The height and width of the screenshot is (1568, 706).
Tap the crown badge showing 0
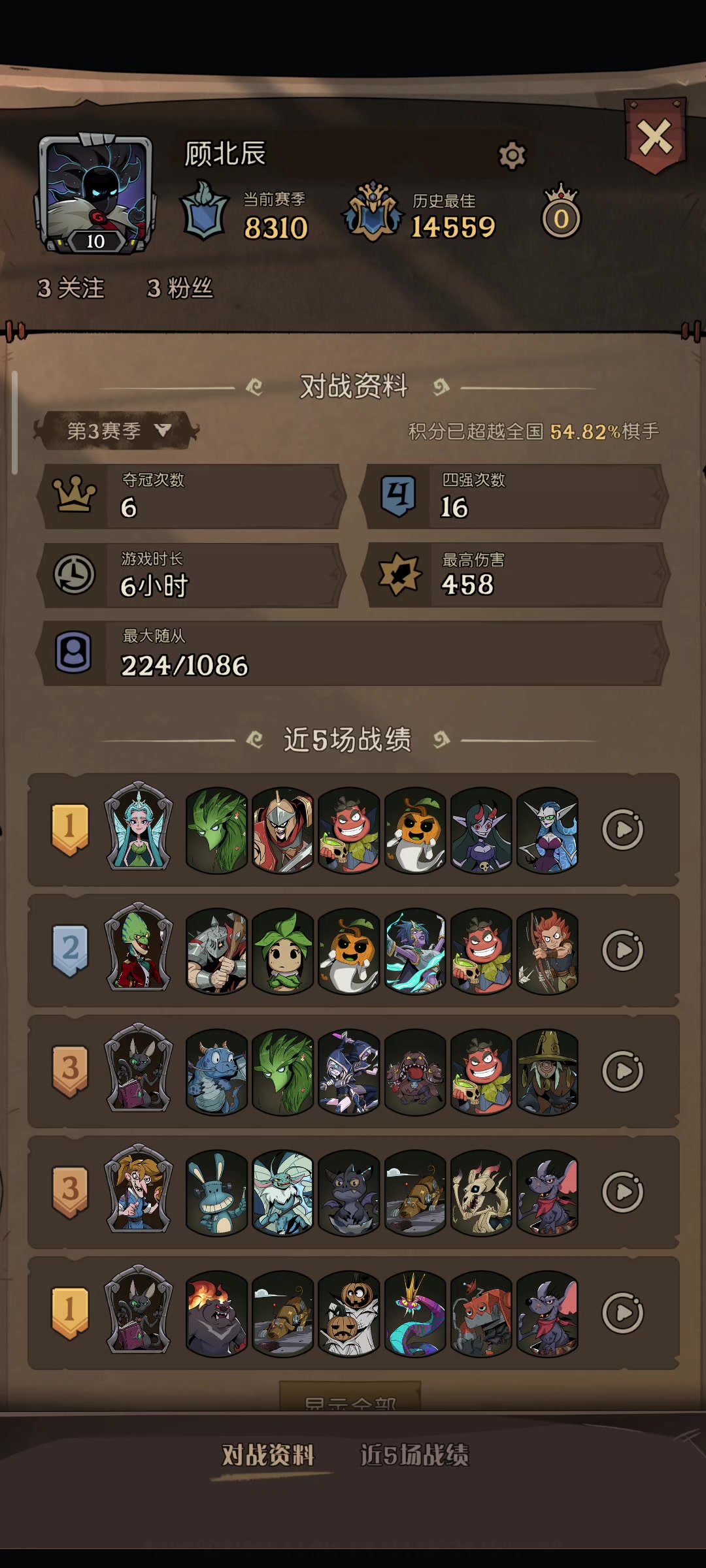(561, 212)
